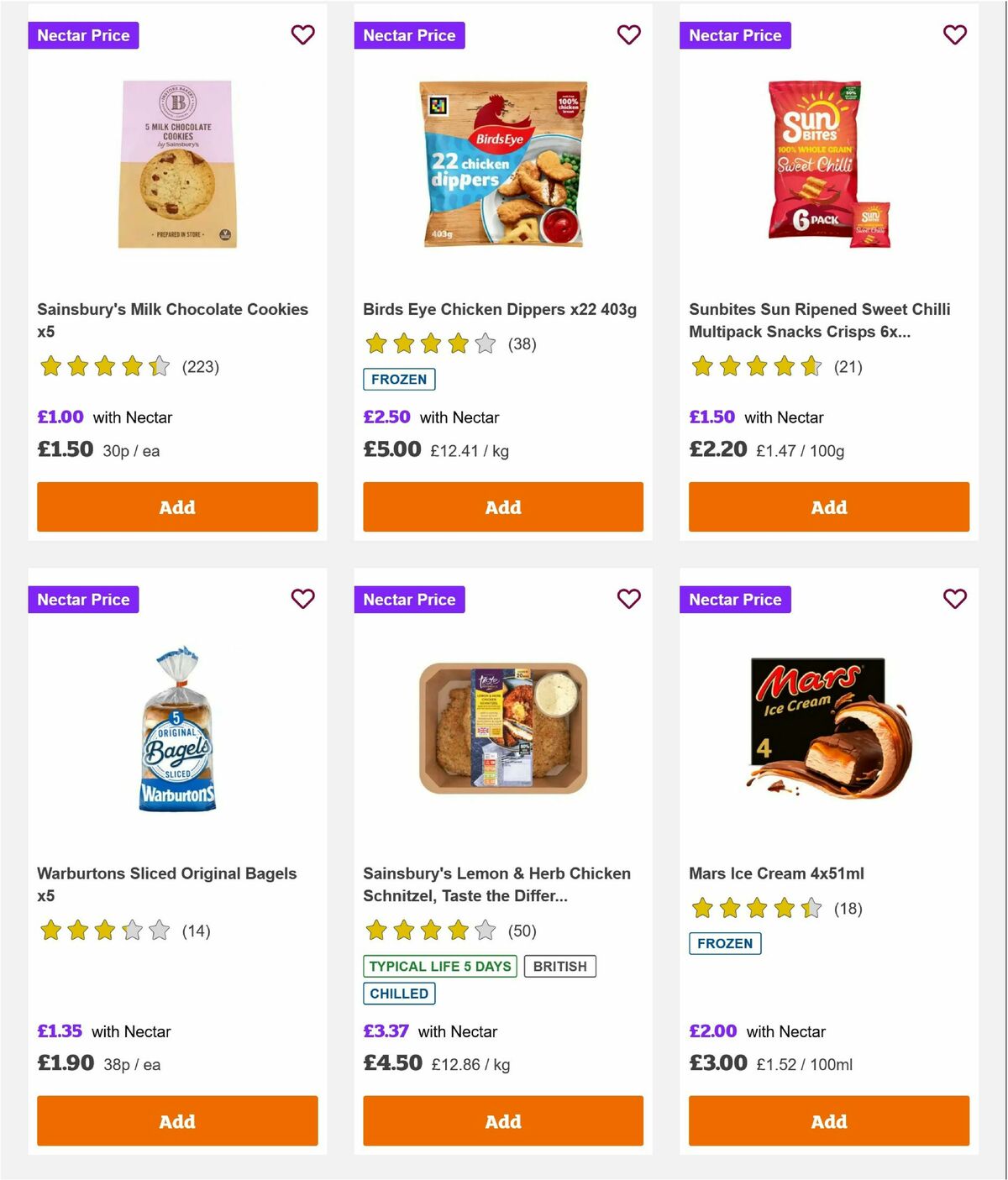View the star rating reviews for Chicken Dippers

coord(429,344)
